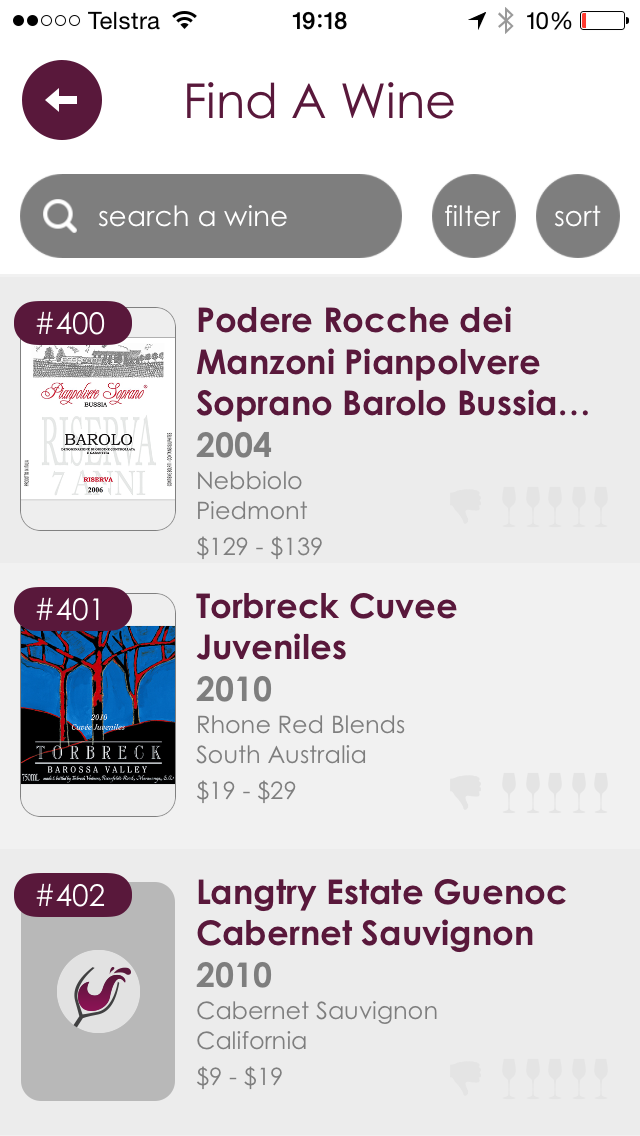Image resolution: width=640 pixels, height=1136 pixels.
Task: Go back using the arrow button
Action: tap(62, 100)
